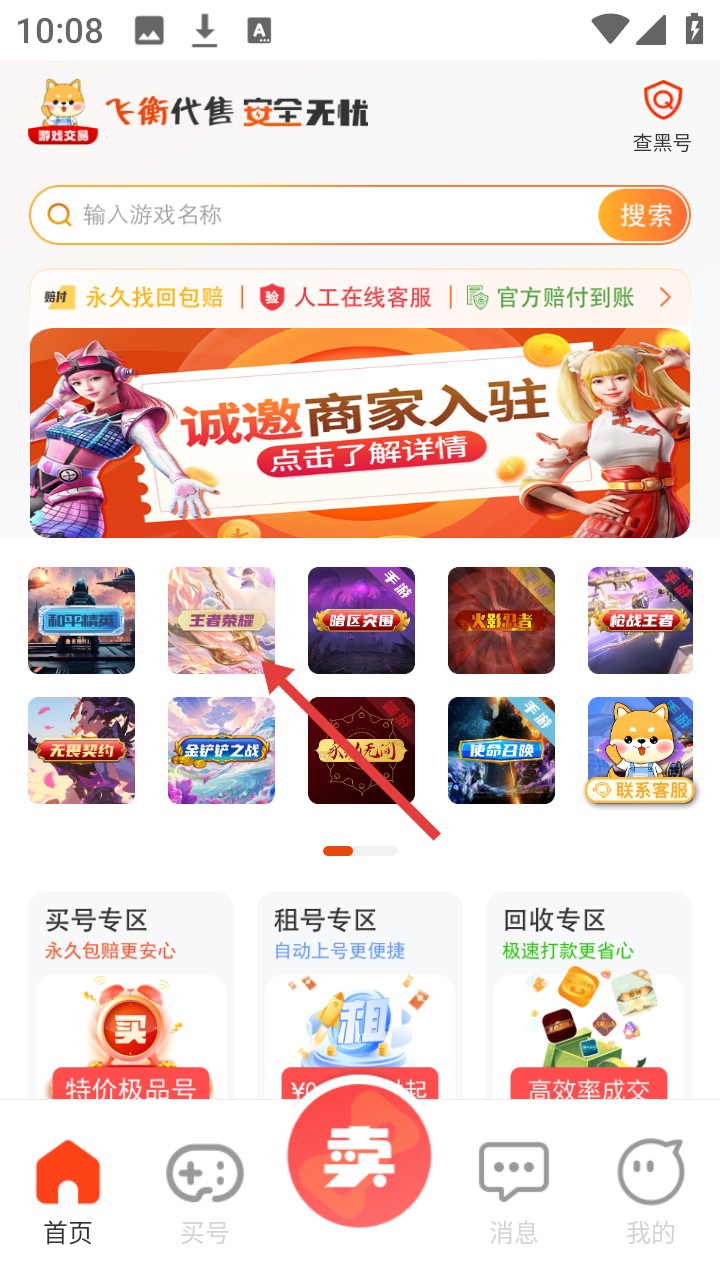Select the 和平精英 game tile

tap(81, 620)
